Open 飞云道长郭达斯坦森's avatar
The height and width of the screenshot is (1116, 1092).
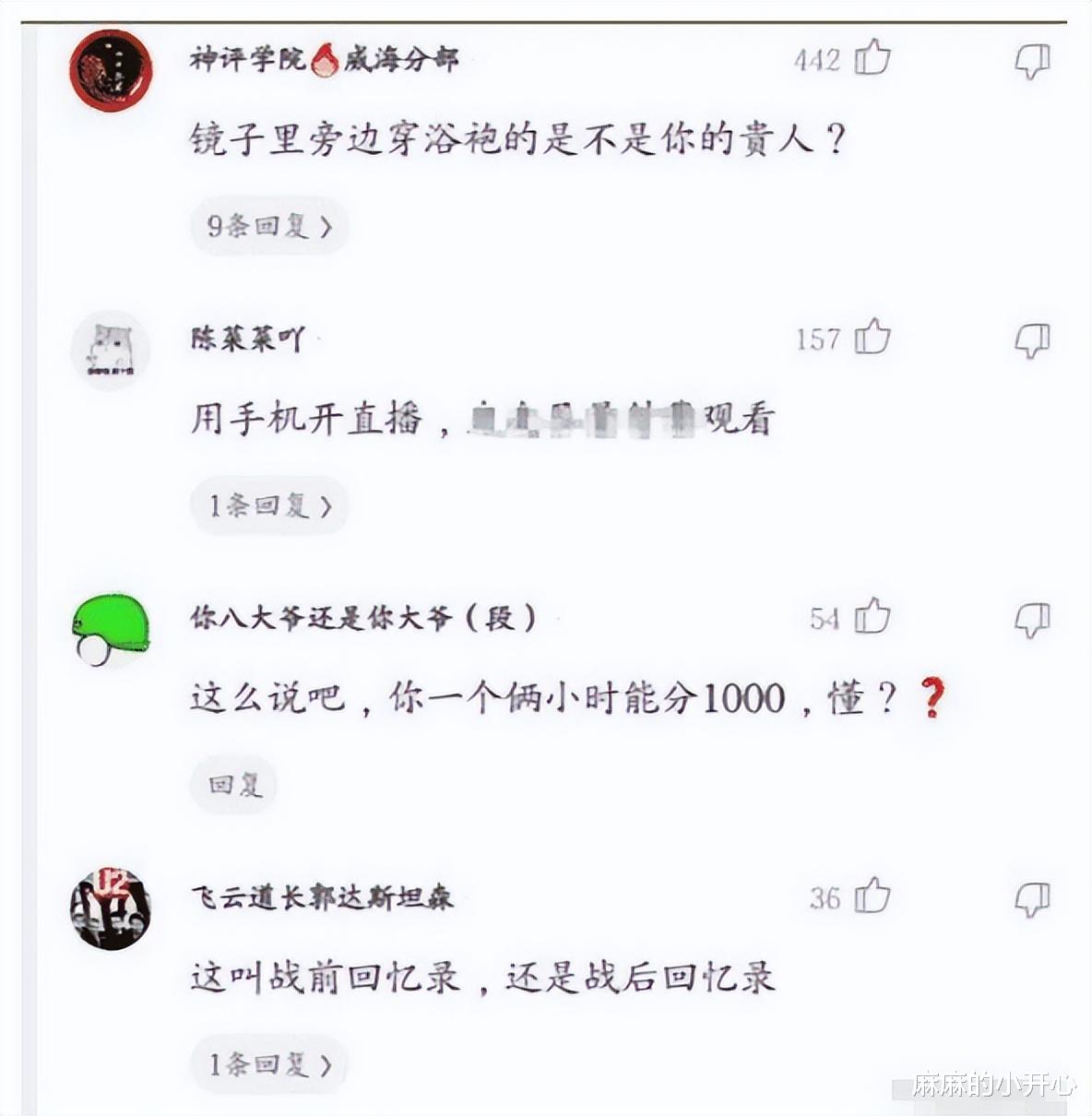coord(112,908)
